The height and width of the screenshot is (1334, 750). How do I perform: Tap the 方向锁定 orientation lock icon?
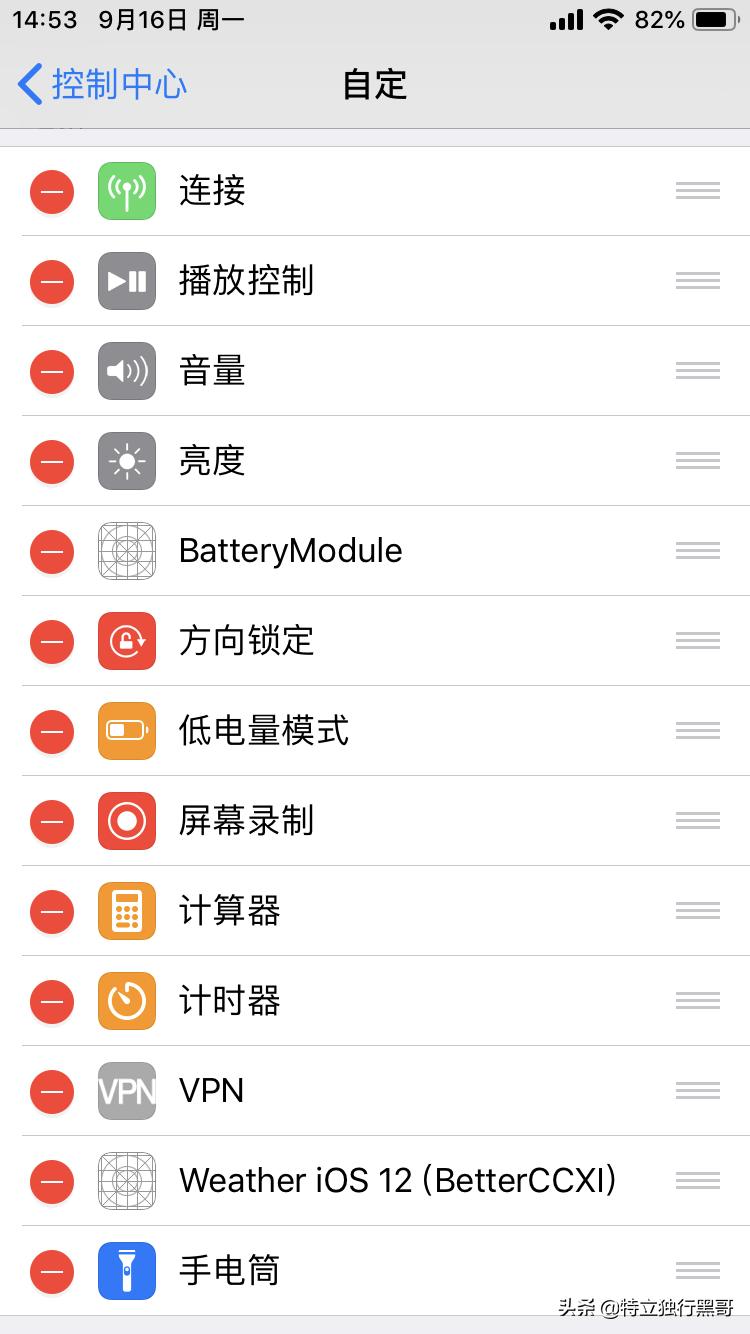(126, 641)
